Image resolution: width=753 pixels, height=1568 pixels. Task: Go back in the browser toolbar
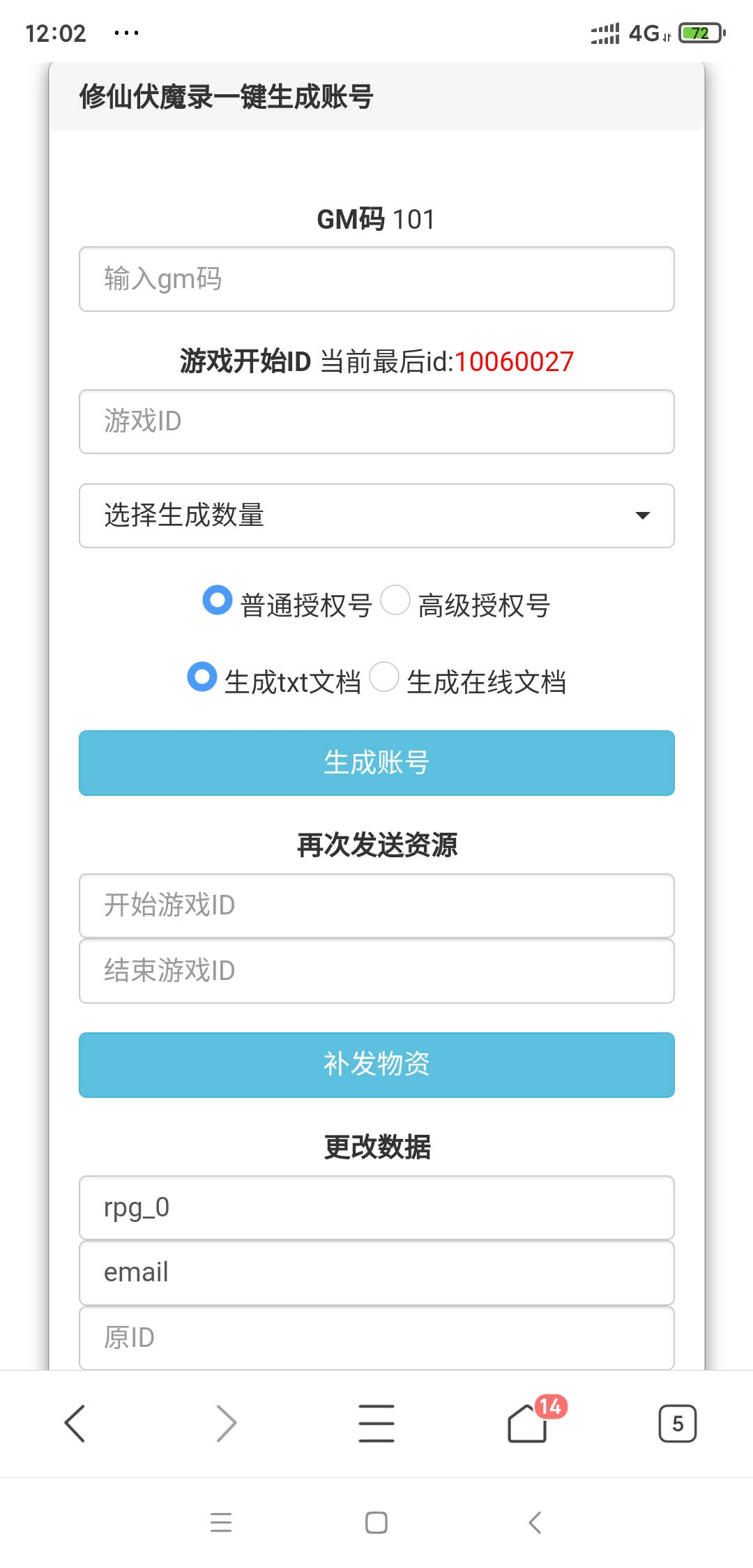pyautogui.click(x=75, y=1424)
